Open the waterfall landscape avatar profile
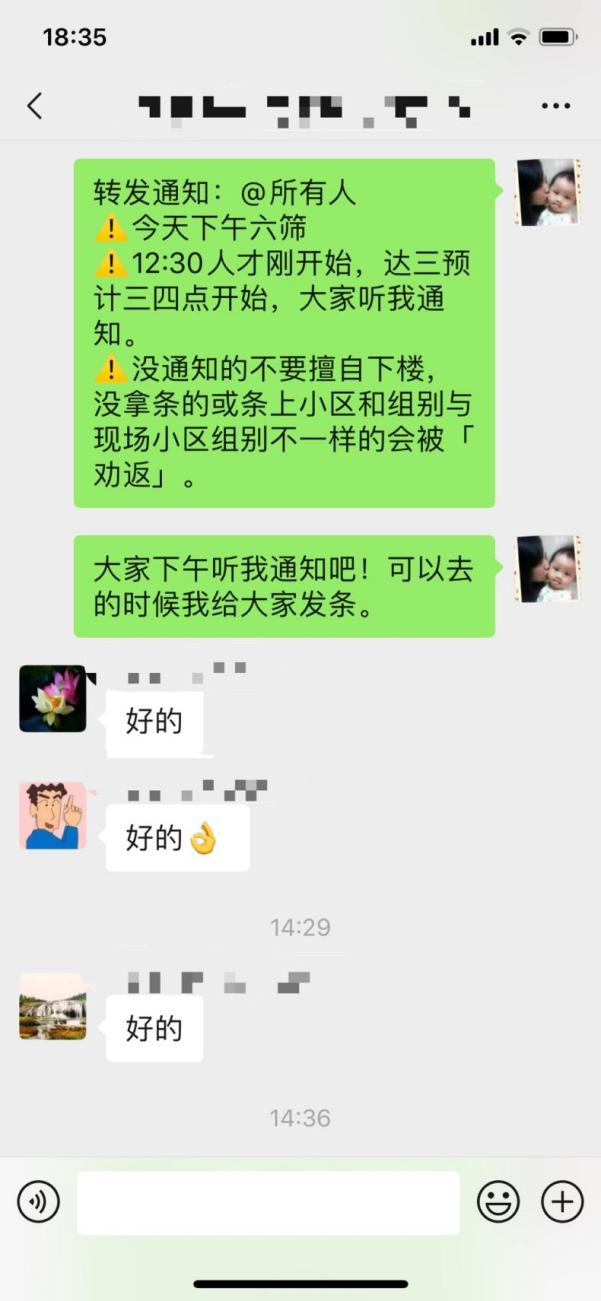Viewport: 601px width, 1301px height. [x=53, y=1006]
